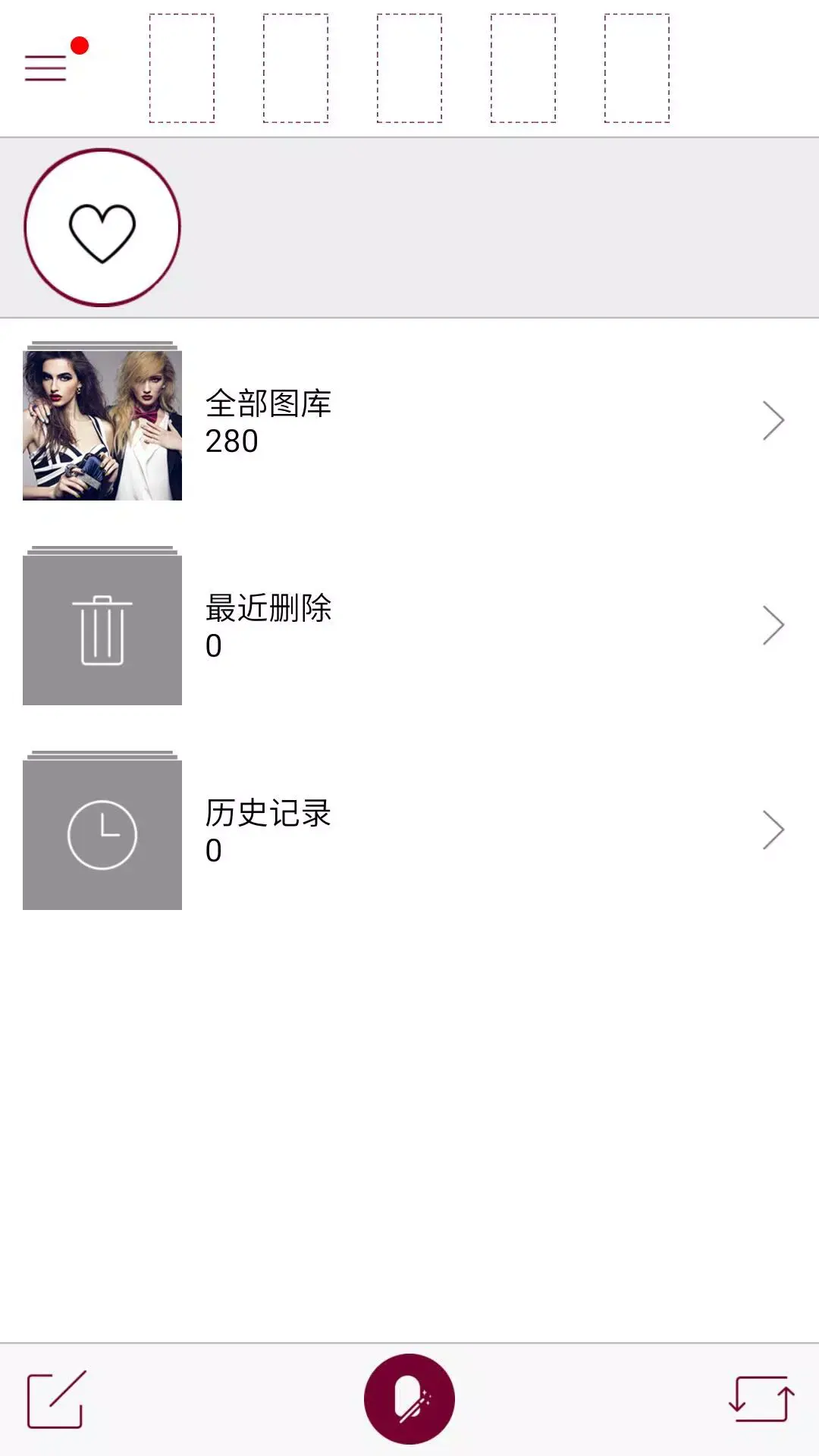Select the first empty photo slot
Image resolution: width=819 pixels, height=1456 pixels.
182,67
